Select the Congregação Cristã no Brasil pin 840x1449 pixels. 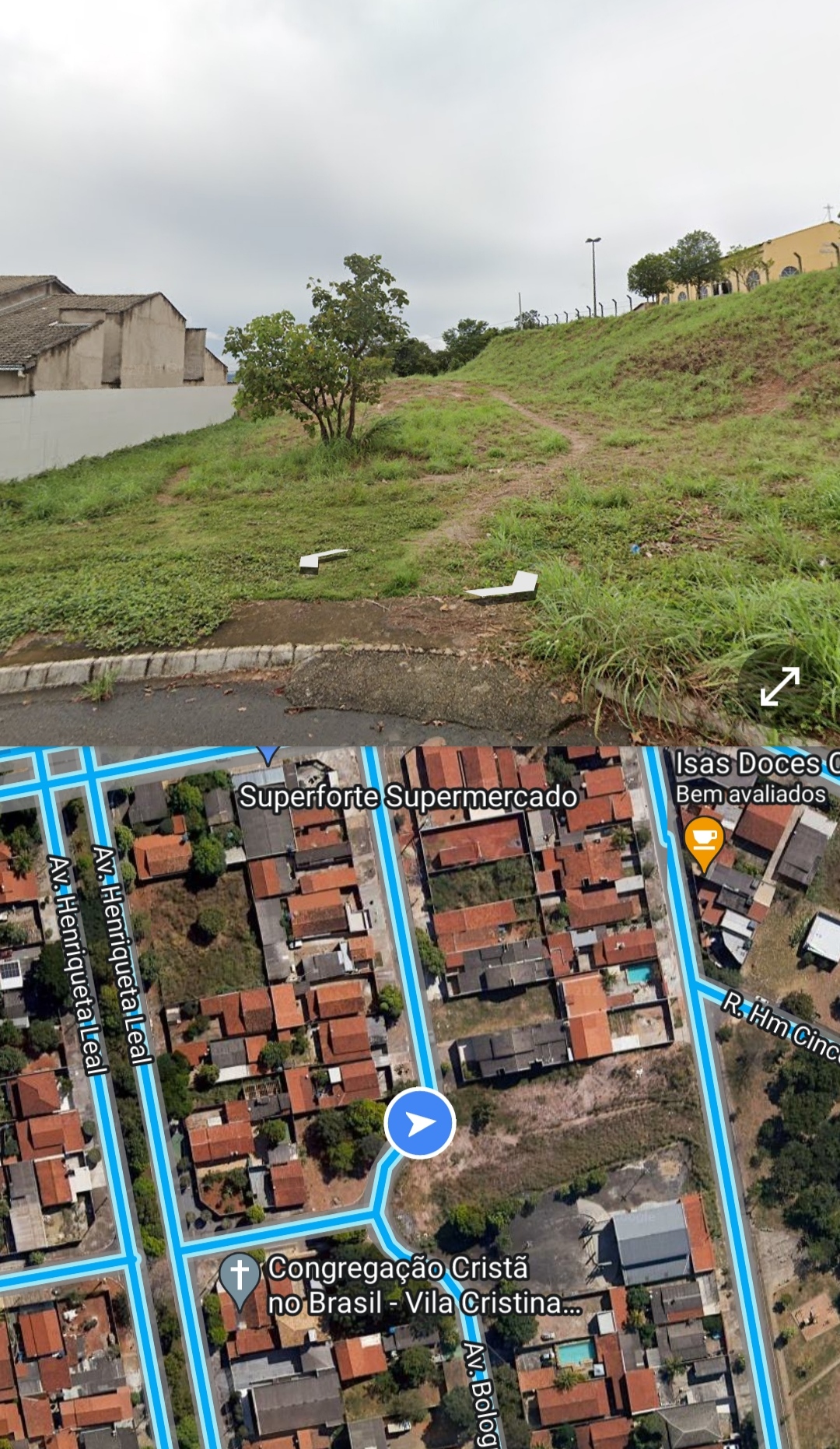point(239,1280)
